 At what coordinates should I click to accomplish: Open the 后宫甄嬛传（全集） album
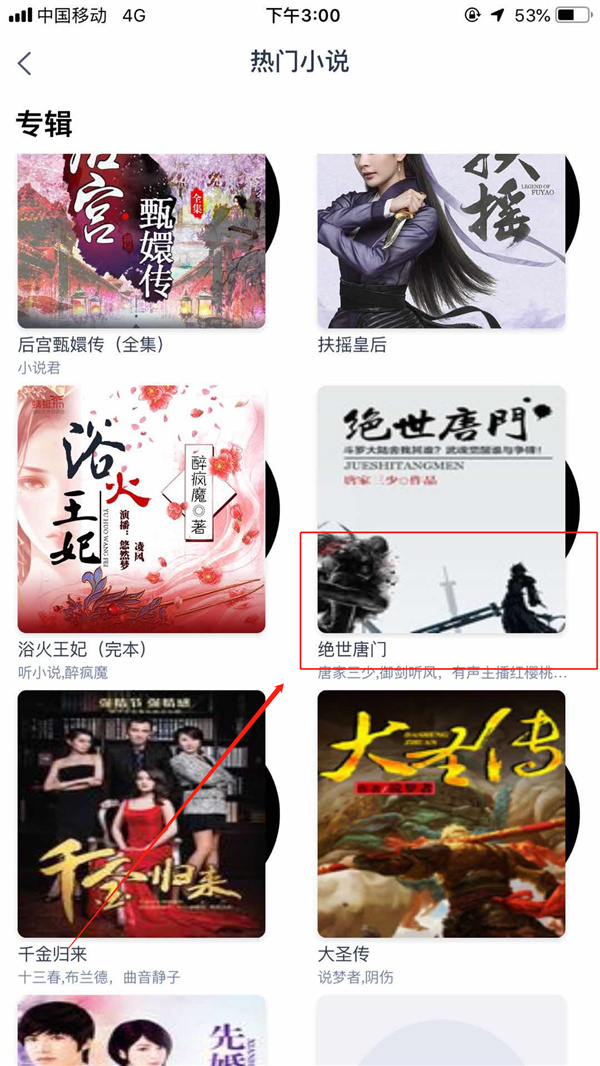click(x=141, y=241)
